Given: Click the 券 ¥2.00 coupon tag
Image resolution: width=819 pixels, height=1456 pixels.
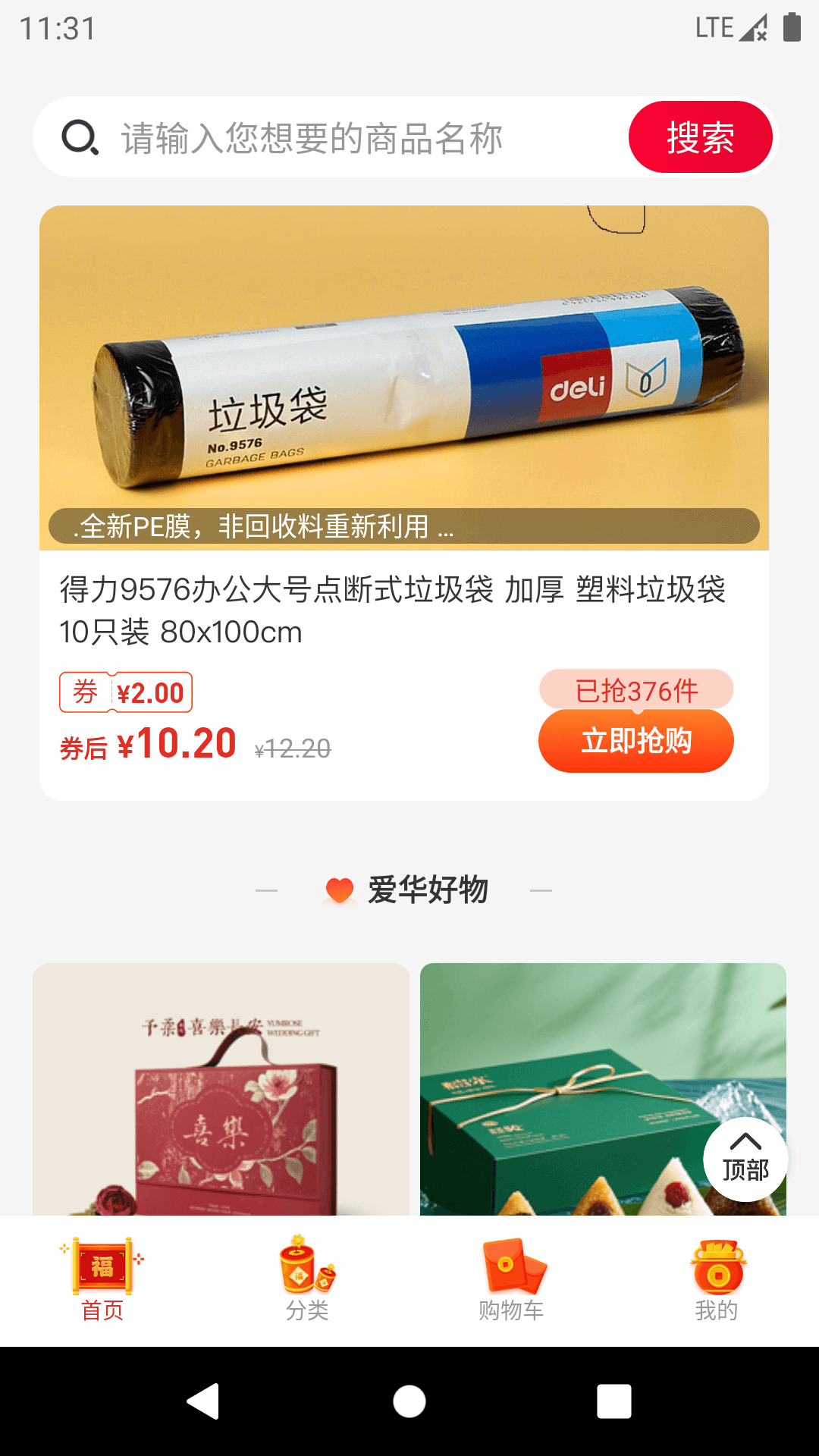Looking at the screenshot, I should tap(127, 692).
